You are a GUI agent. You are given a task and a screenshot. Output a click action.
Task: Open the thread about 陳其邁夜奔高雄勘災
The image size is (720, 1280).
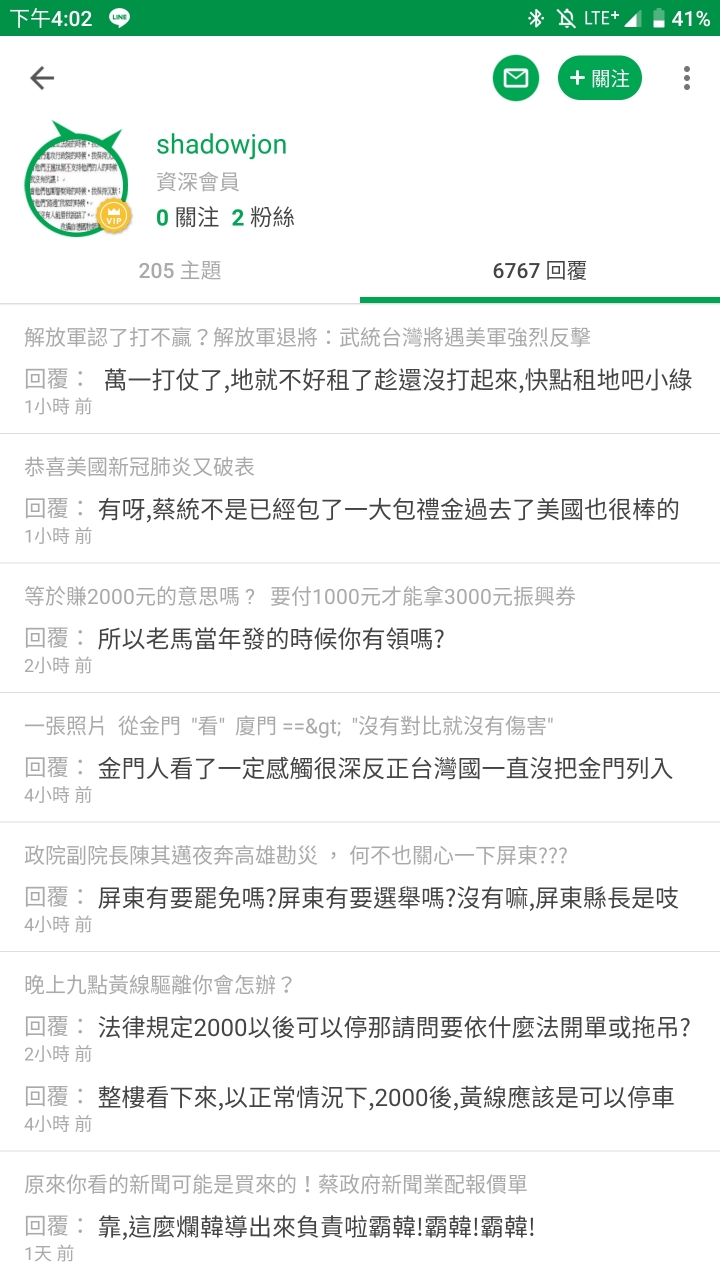[296, 856]
